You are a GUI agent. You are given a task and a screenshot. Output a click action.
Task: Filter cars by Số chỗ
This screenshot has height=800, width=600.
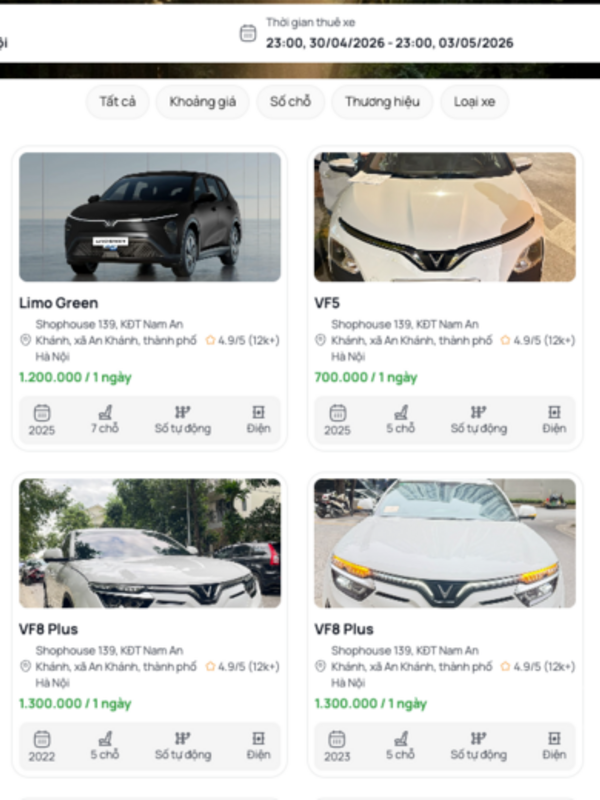tap(290, 102)
